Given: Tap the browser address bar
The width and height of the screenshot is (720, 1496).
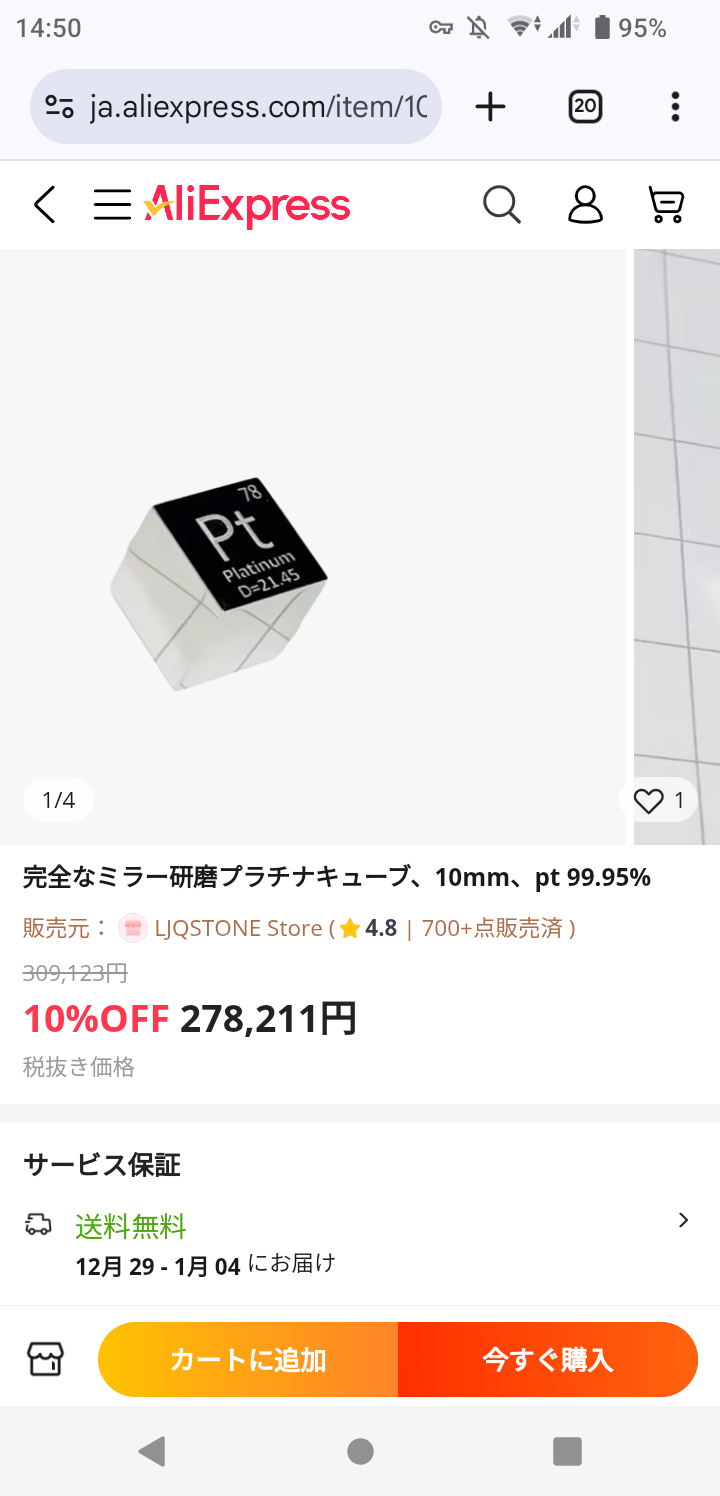Looking at the screenshot, I should [x=236, y=106].
